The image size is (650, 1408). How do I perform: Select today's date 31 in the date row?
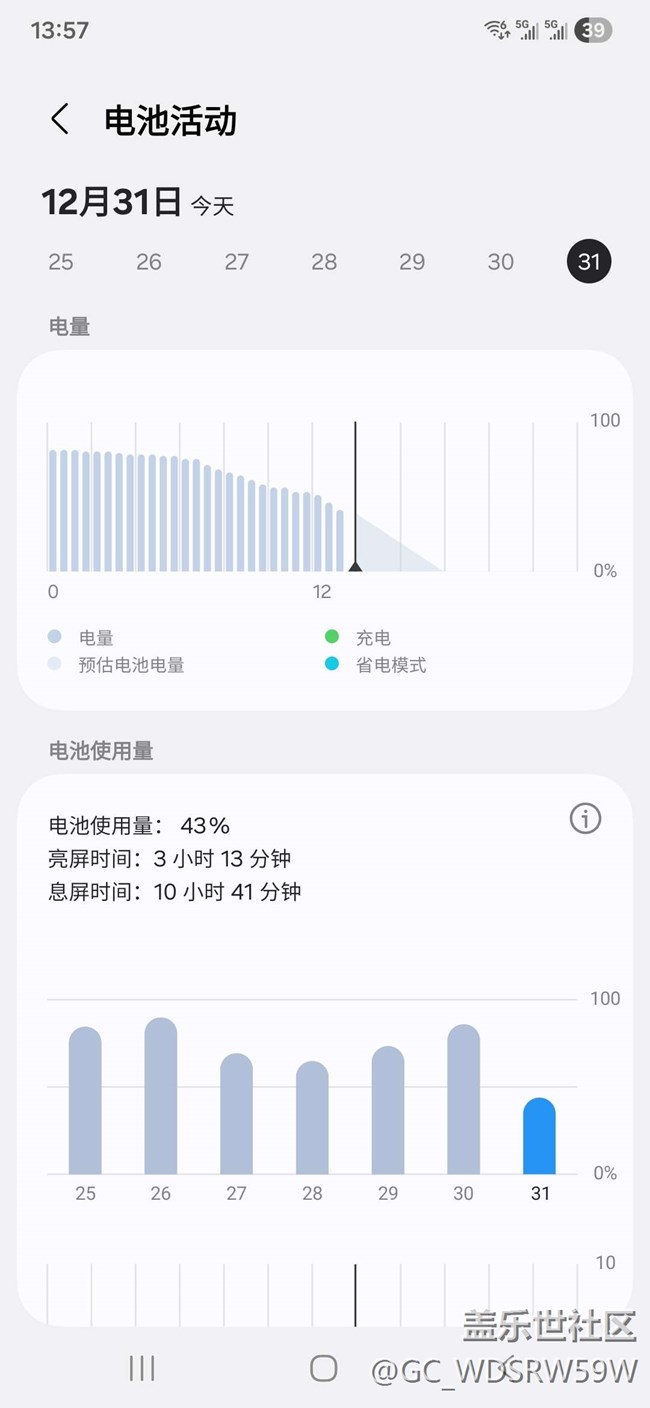(589, 262)
